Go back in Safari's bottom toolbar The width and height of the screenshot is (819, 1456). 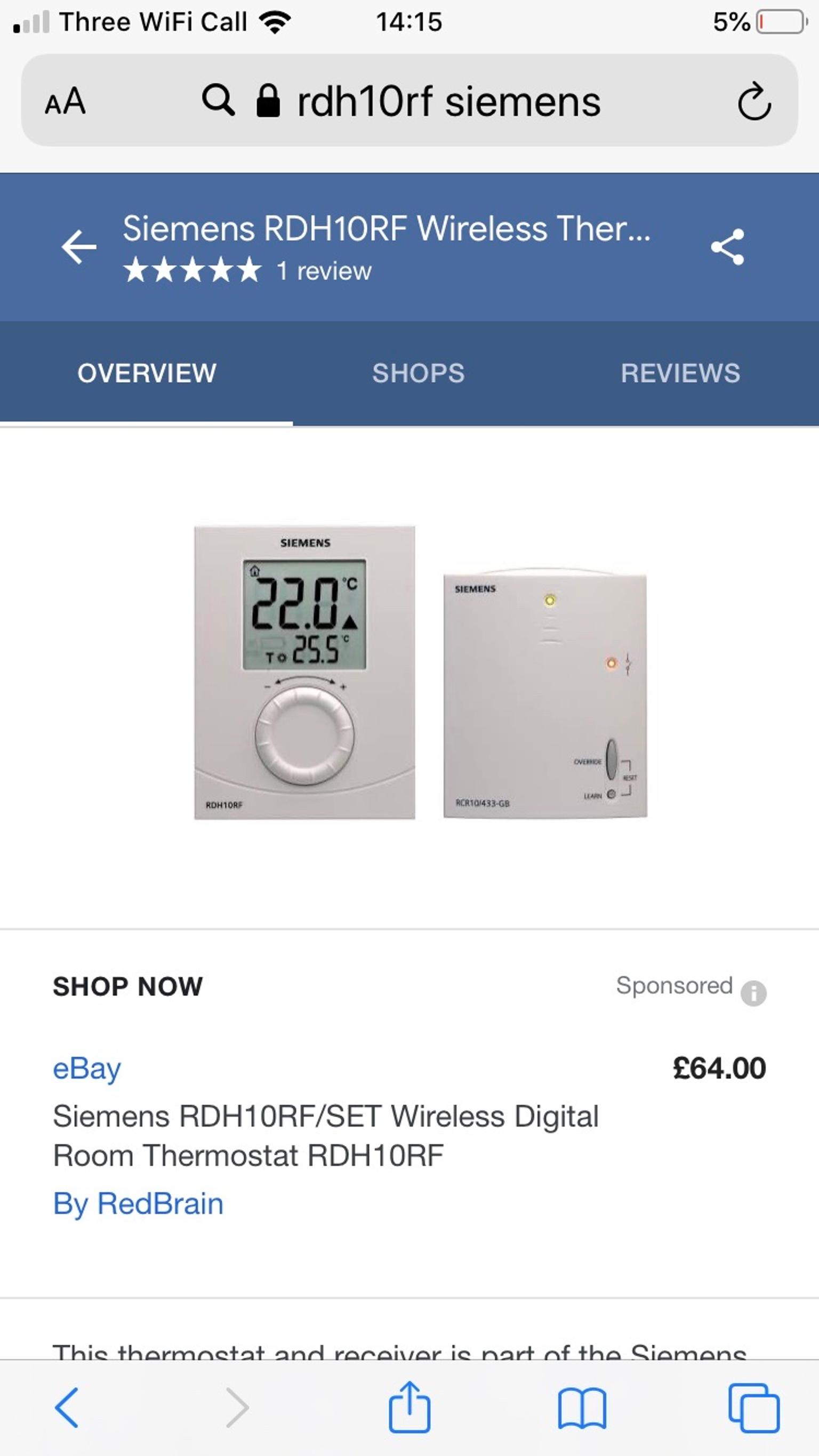[x=67, y=1408]
